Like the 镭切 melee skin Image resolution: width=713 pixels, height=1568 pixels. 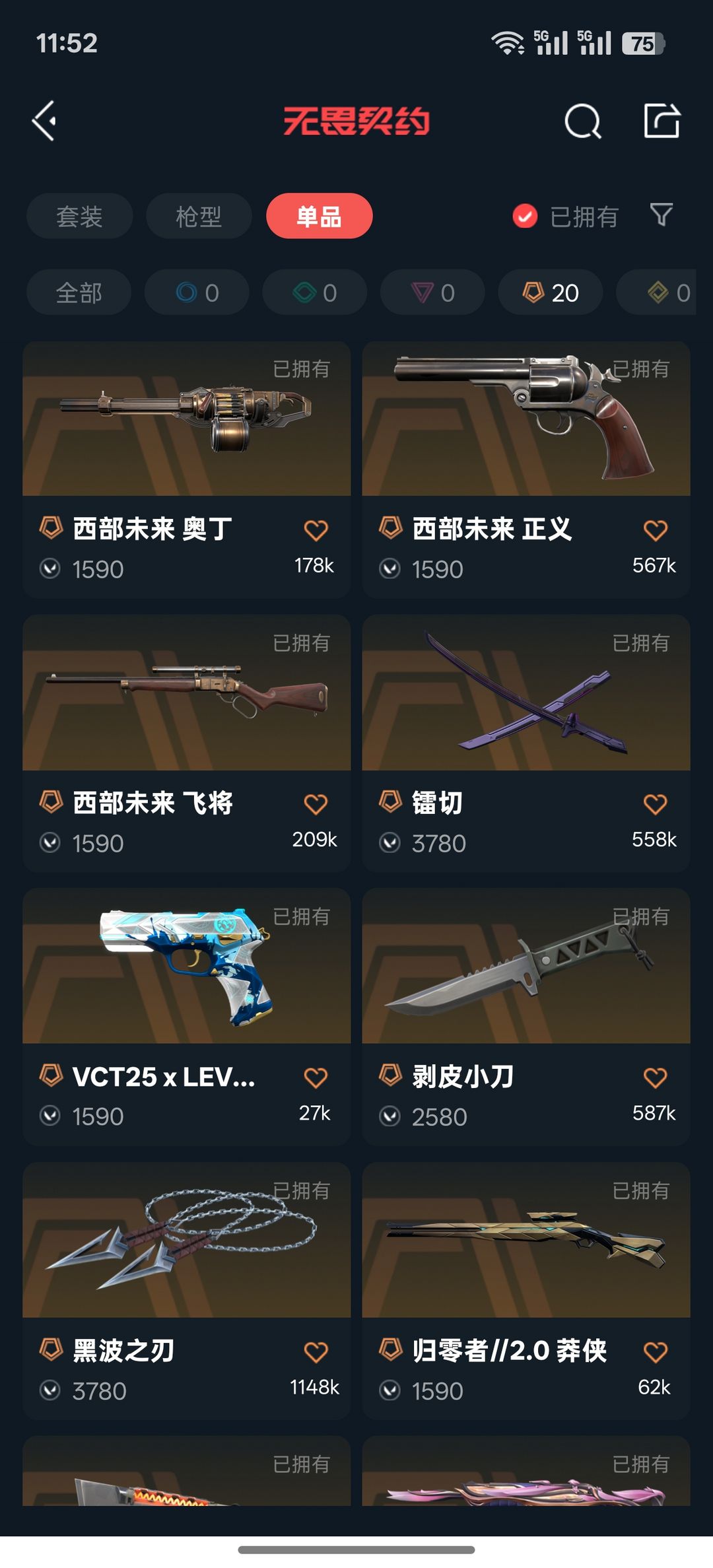click(655, 804)
